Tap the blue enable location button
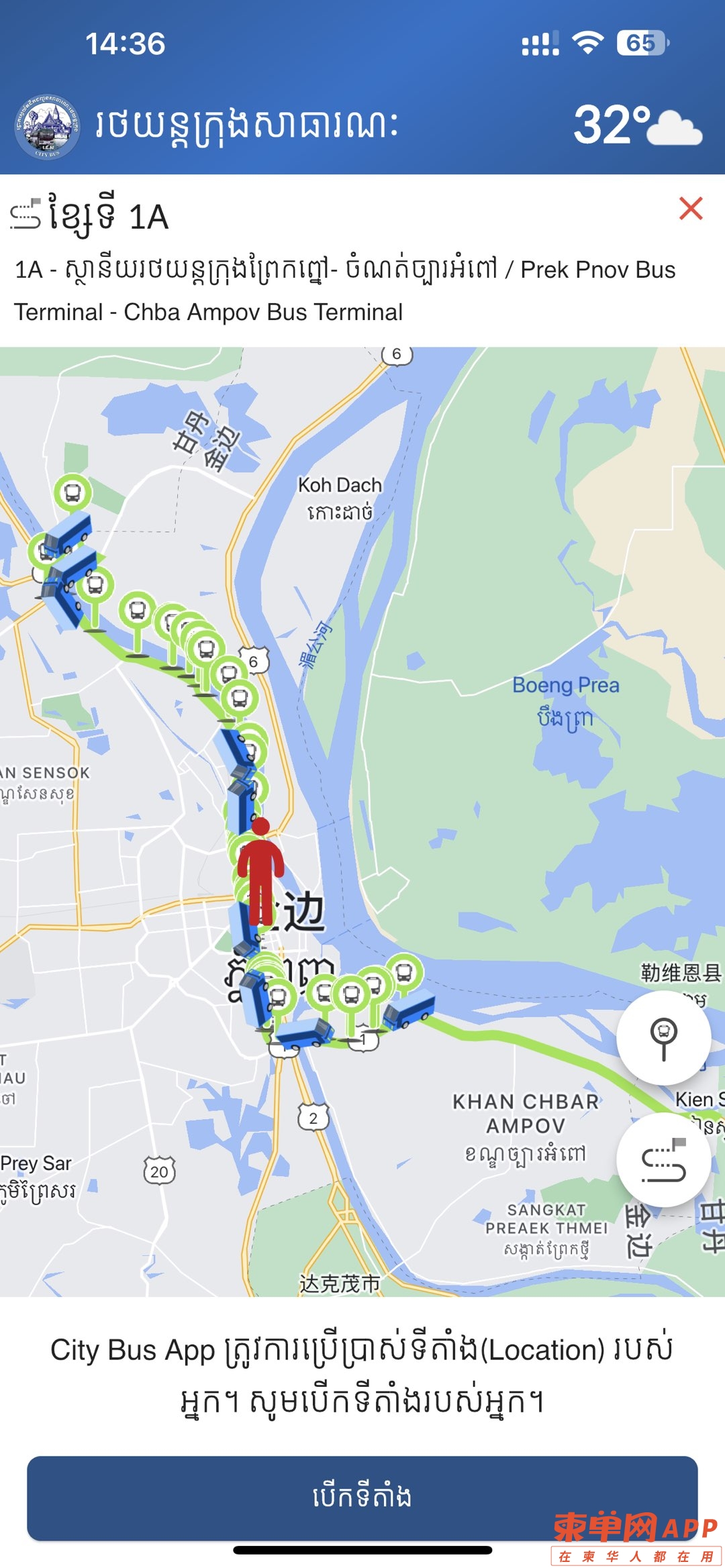This screenshot has height=1568, width=725. tap(362, 1497)
